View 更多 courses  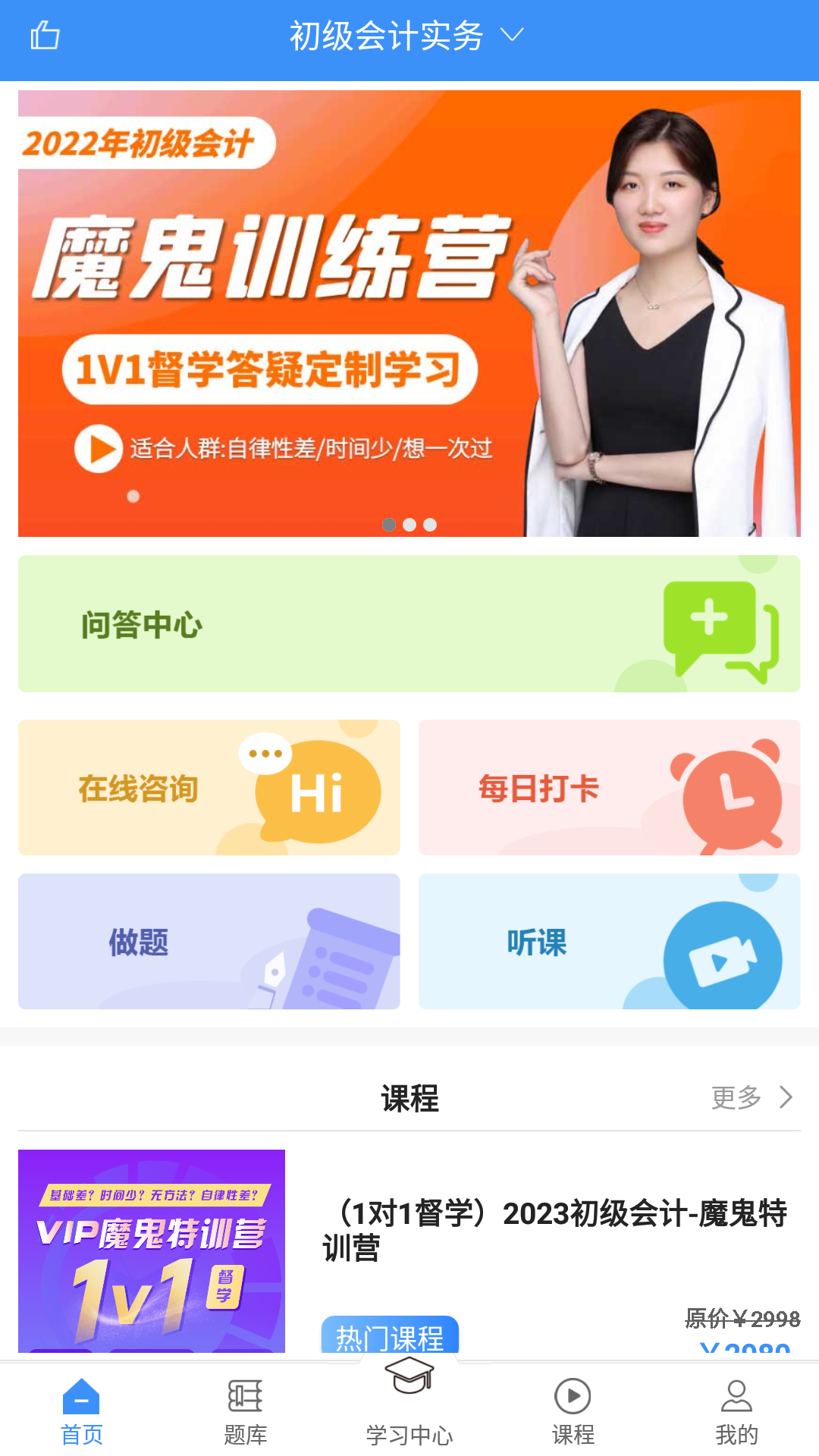(752, 1097)
